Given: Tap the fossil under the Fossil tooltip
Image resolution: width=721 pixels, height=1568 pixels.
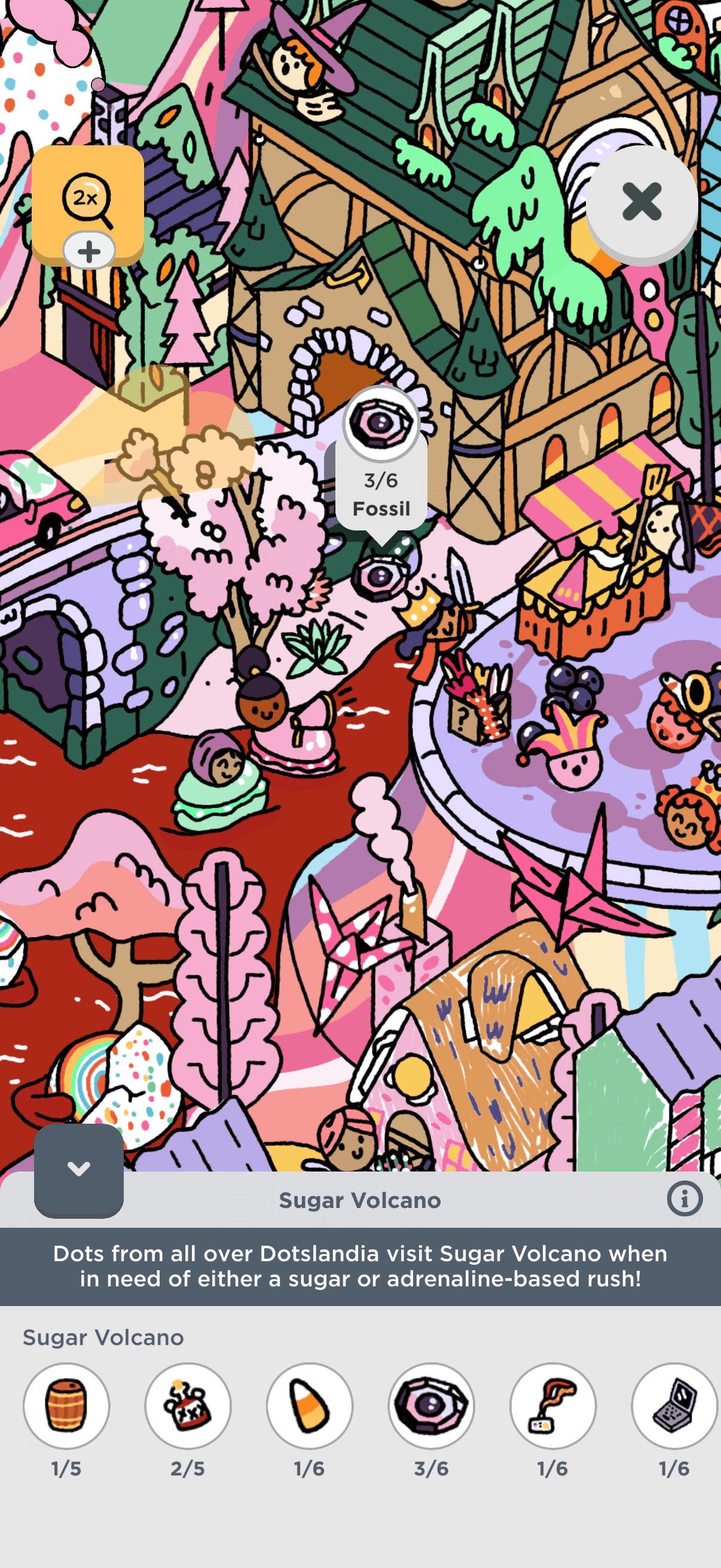Looking at the screenshot, I should pyautogui.click(x=380, y=575).
